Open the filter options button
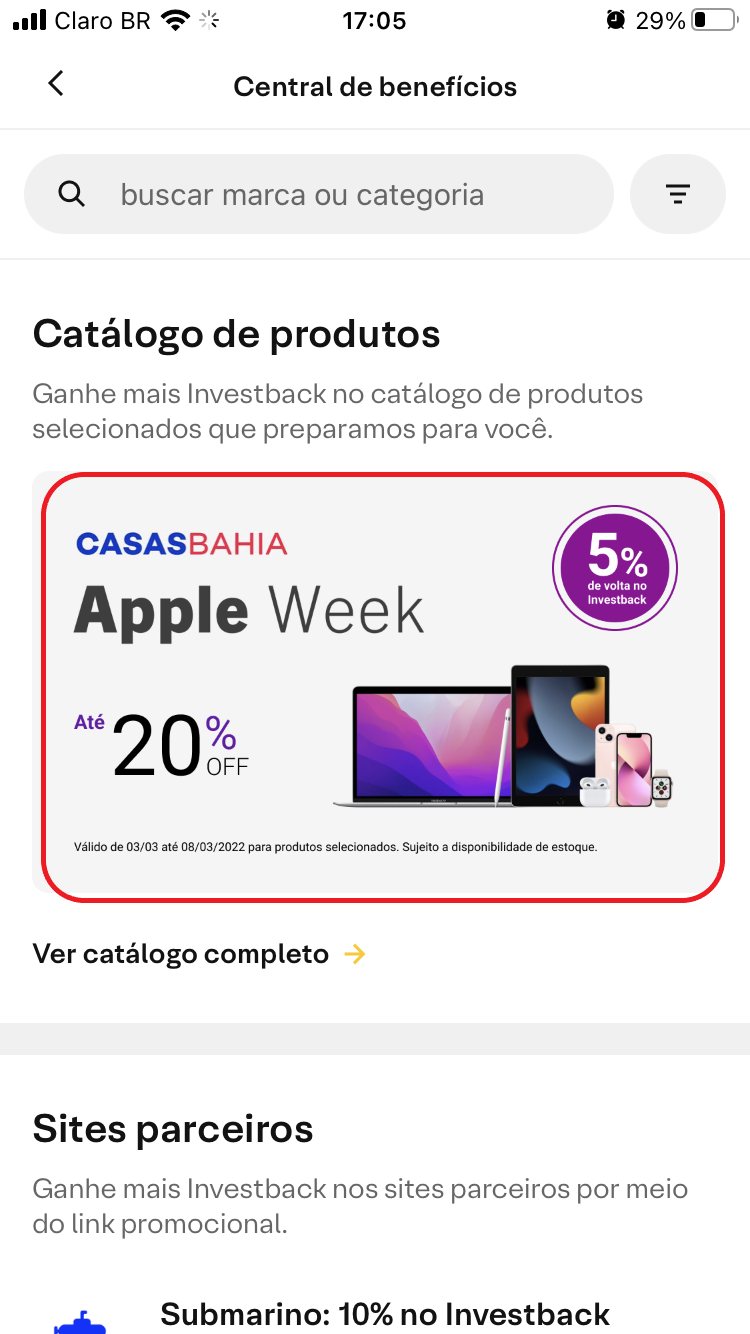The width and height of the screenshot is (750, 1334). (x=678, y=194)
